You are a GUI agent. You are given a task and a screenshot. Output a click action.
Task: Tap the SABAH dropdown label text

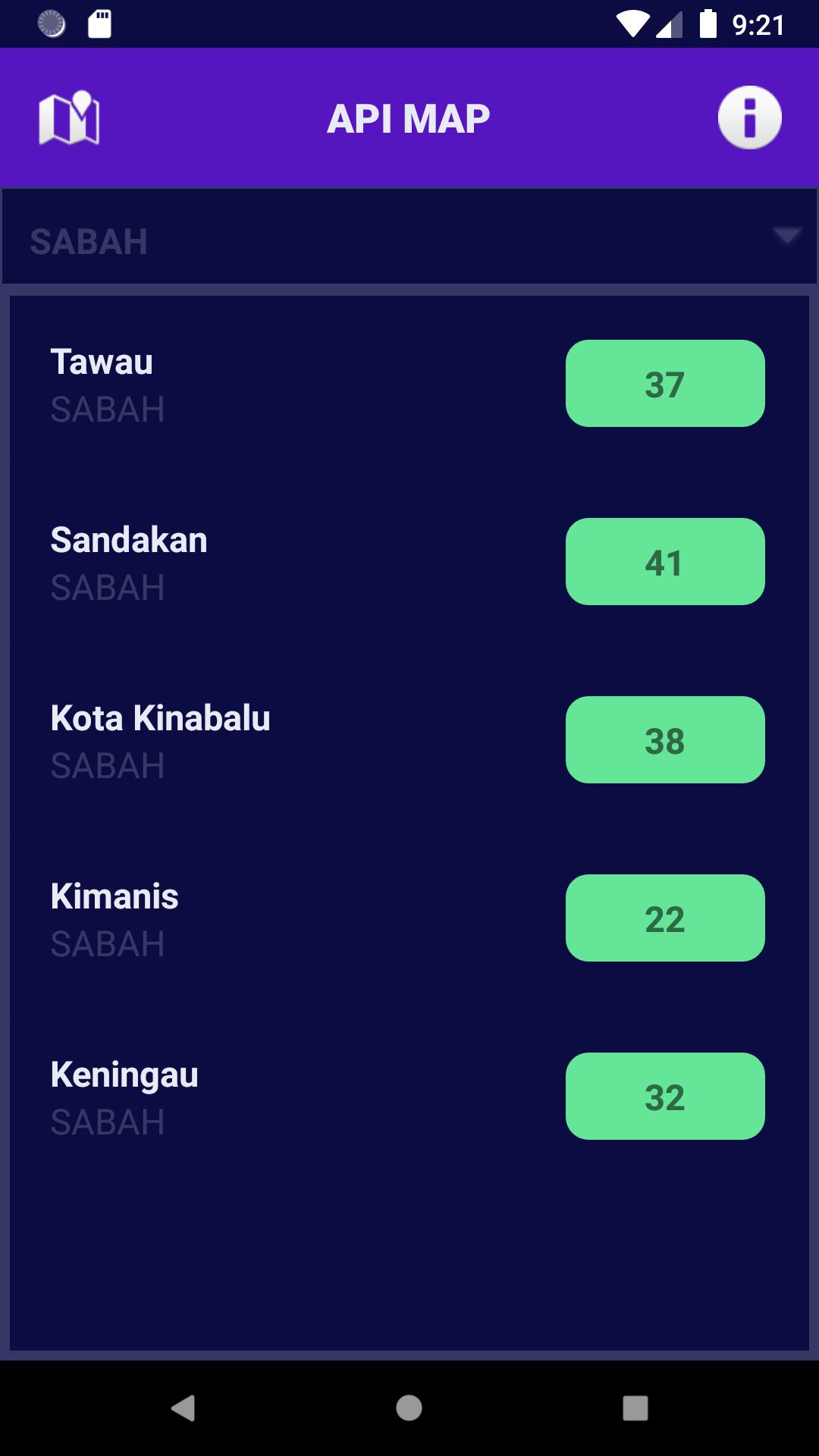pyautogui.click(x=88, y=243)
